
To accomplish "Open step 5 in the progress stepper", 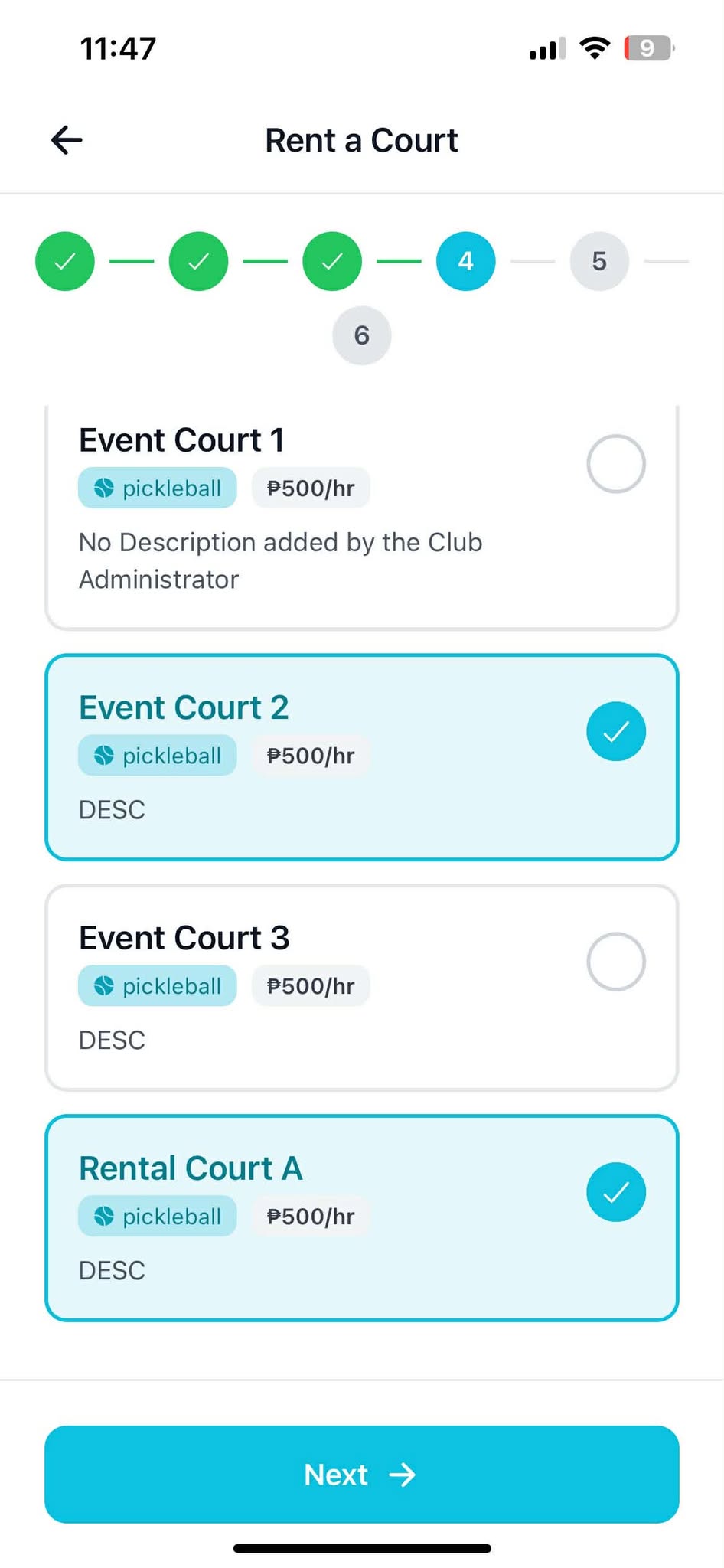I will click(x=598, y=261).
